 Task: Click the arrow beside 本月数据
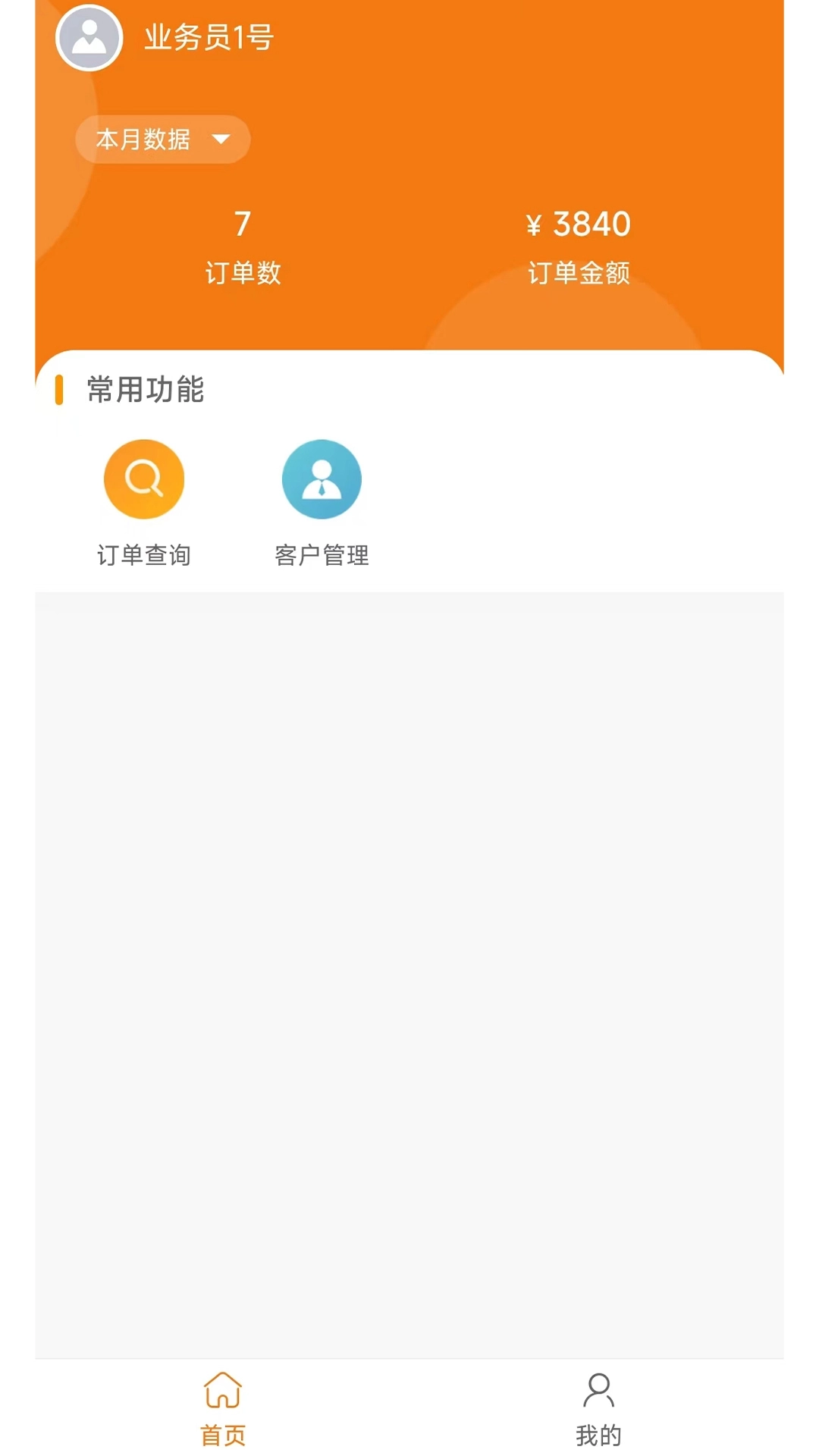click(221, 140)
